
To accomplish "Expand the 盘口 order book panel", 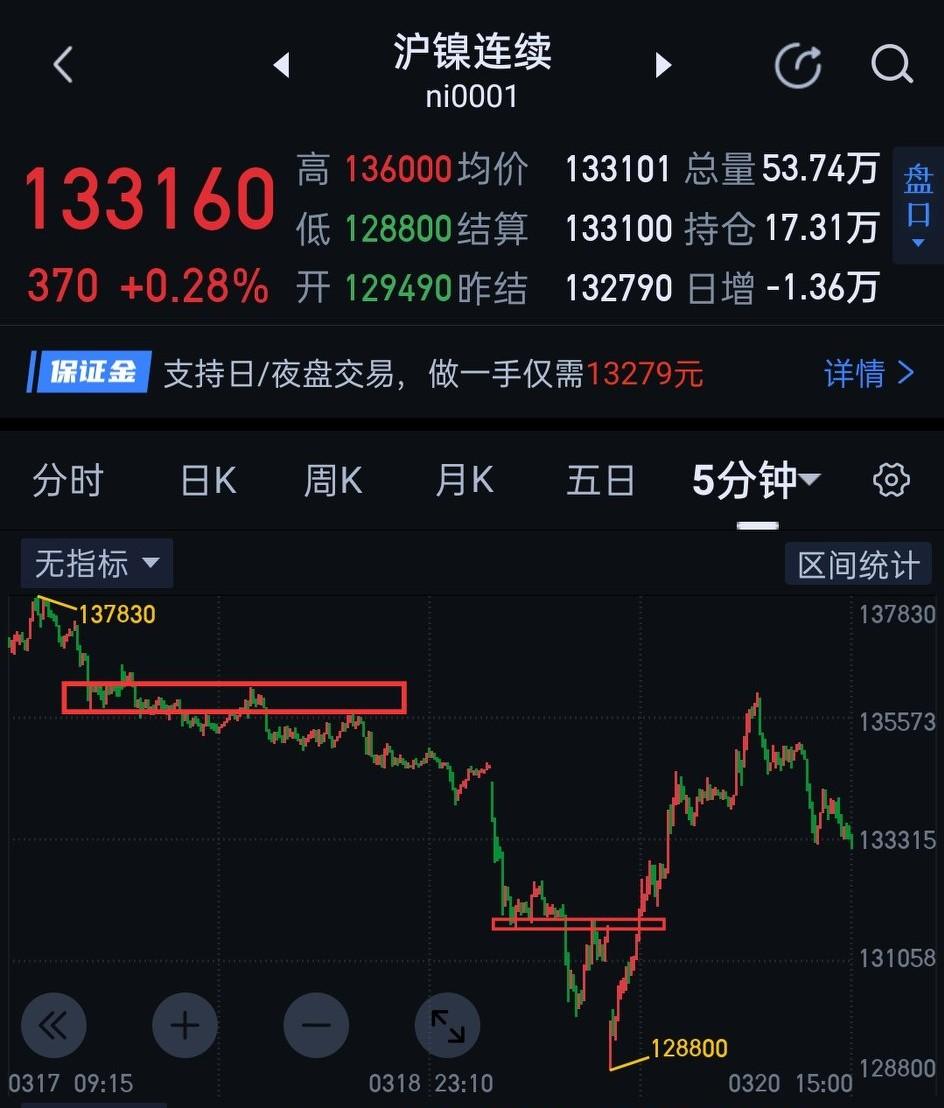I will (918, 200).
